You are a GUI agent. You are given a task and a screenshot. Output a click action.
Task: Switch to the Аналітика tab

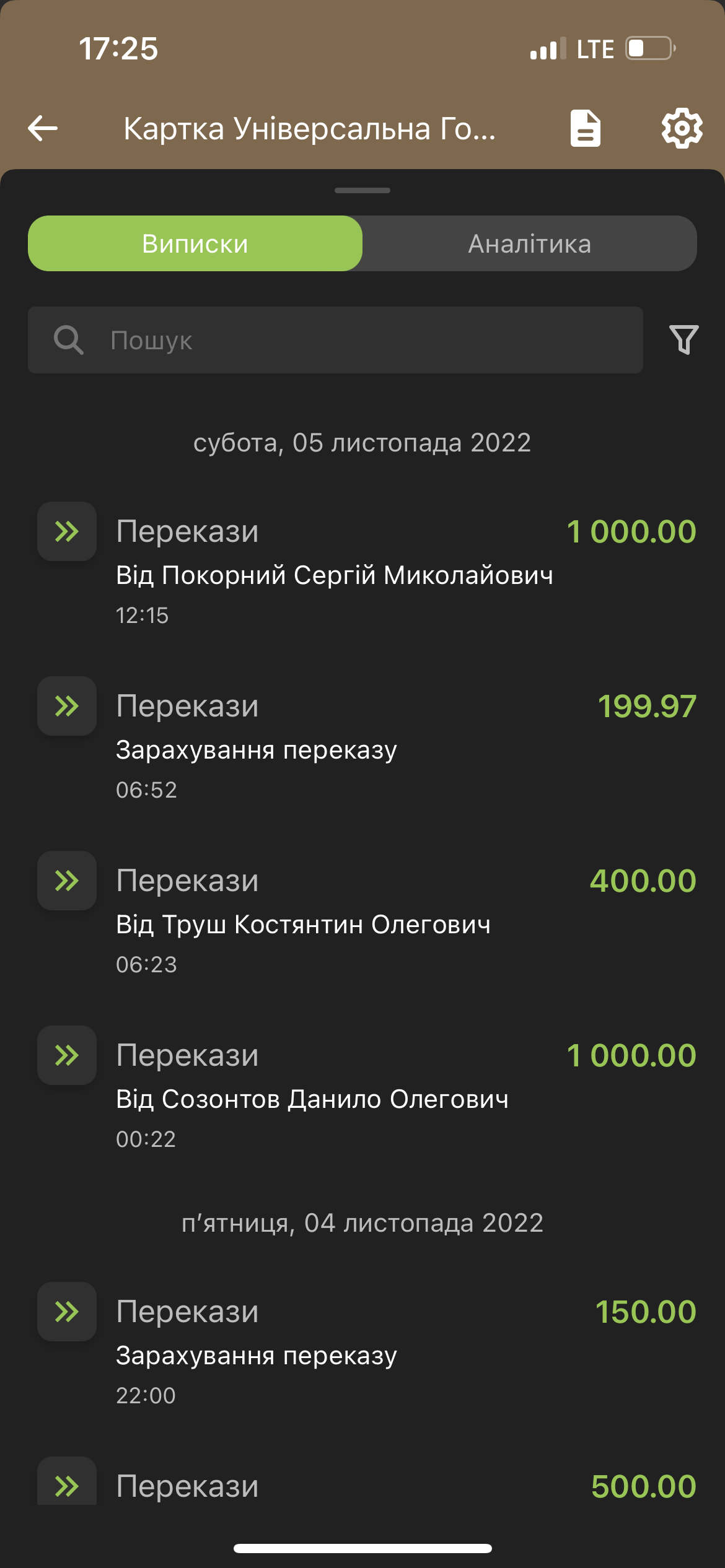529,244
